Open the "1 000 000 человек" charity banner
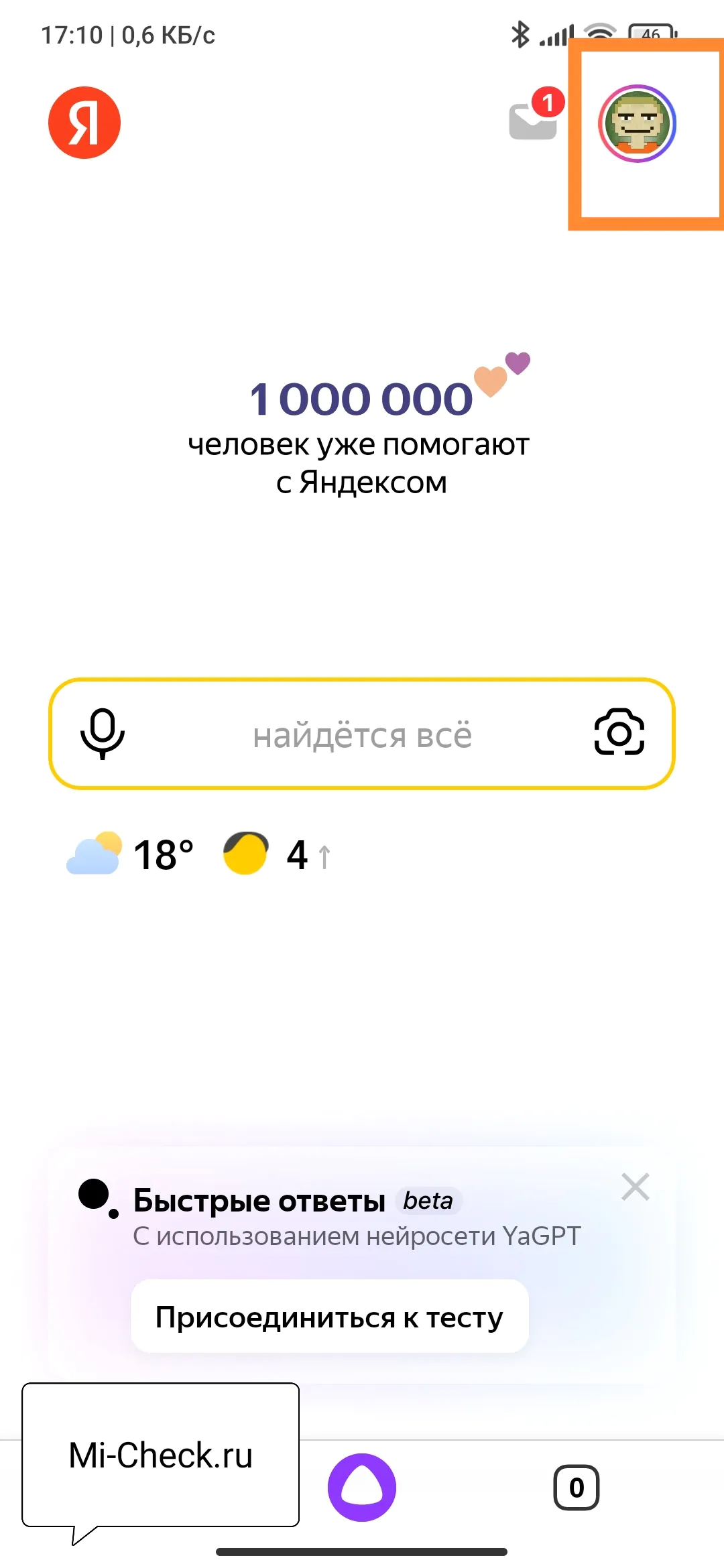Viewport: 724px width, 1568px height. (x=361, y=429)
